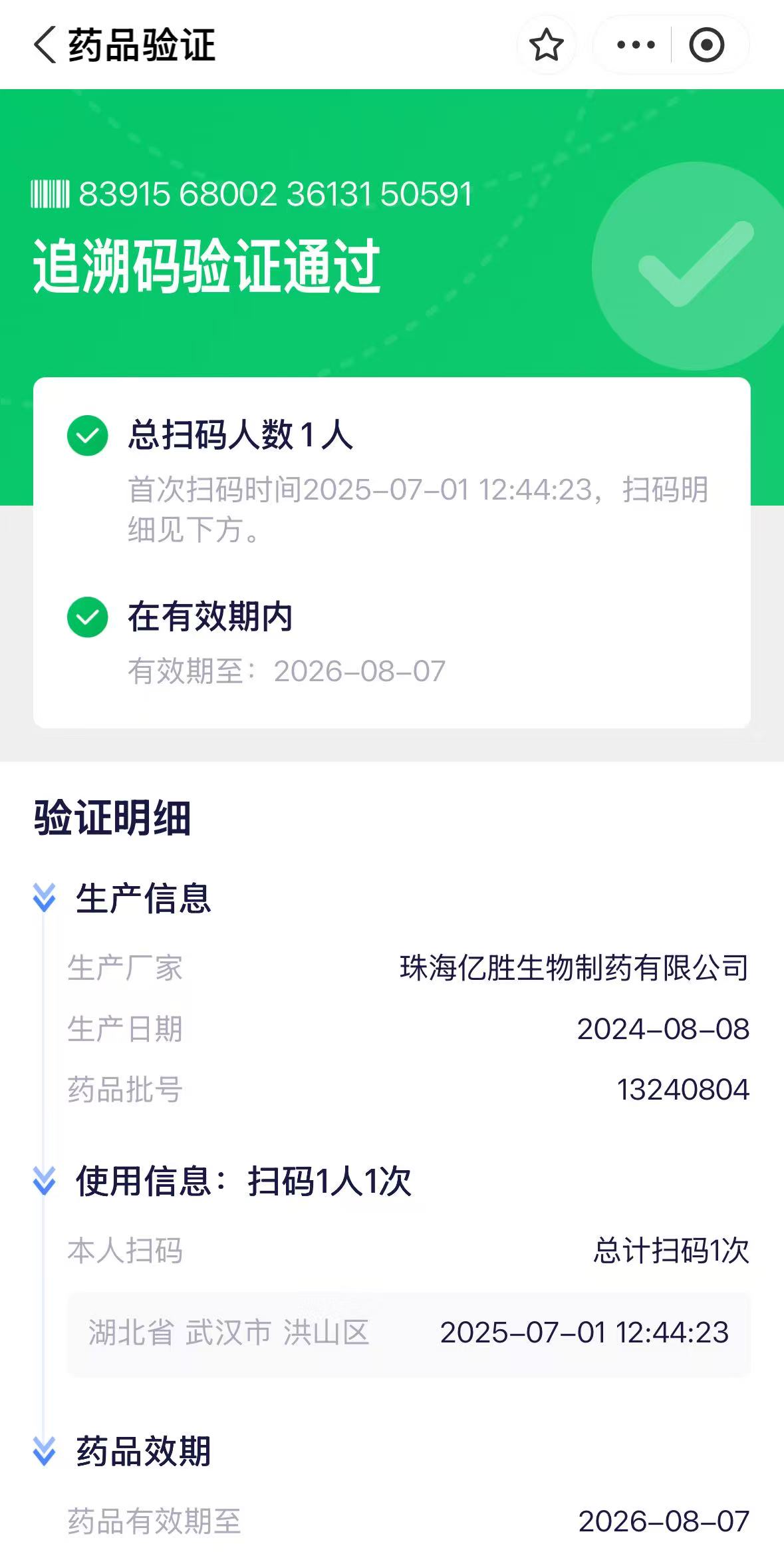This screenshot has width=784, height=1552.
Task: Collapse the 生产信息 section
Action: pyautogui.click(x=45, y=897)
